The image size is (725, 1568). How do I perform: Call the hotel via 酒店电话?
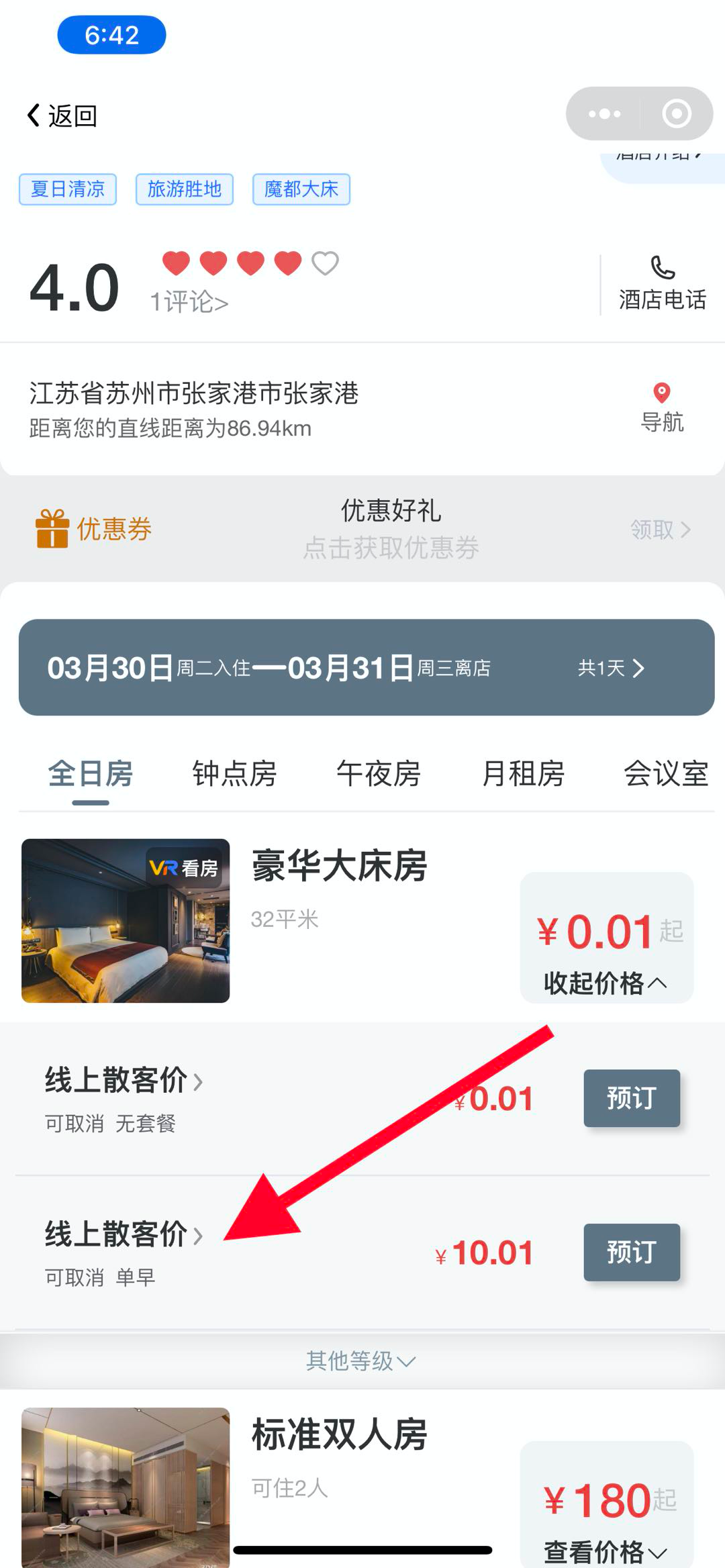click(x=662, y=285)
